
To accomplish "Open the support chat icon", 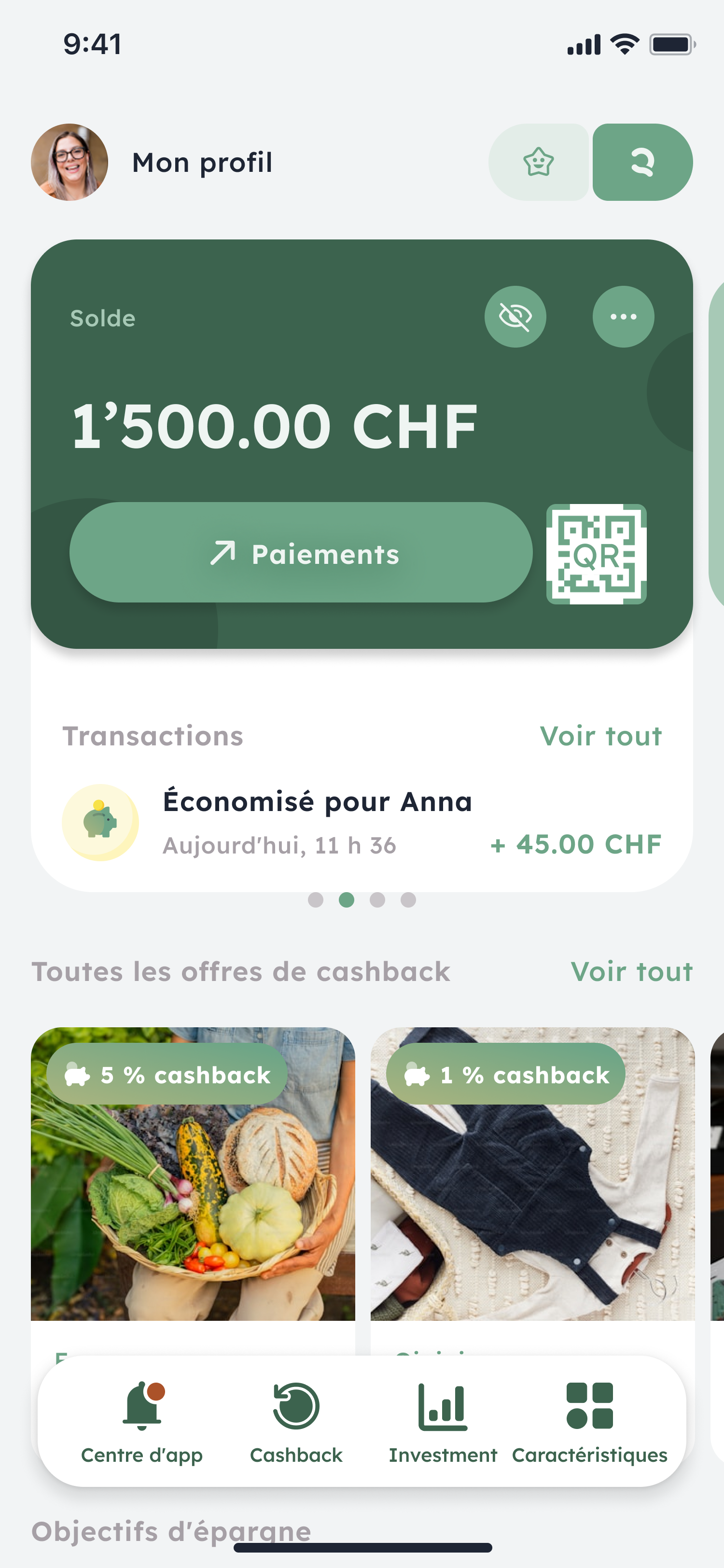I will [642, 162].
